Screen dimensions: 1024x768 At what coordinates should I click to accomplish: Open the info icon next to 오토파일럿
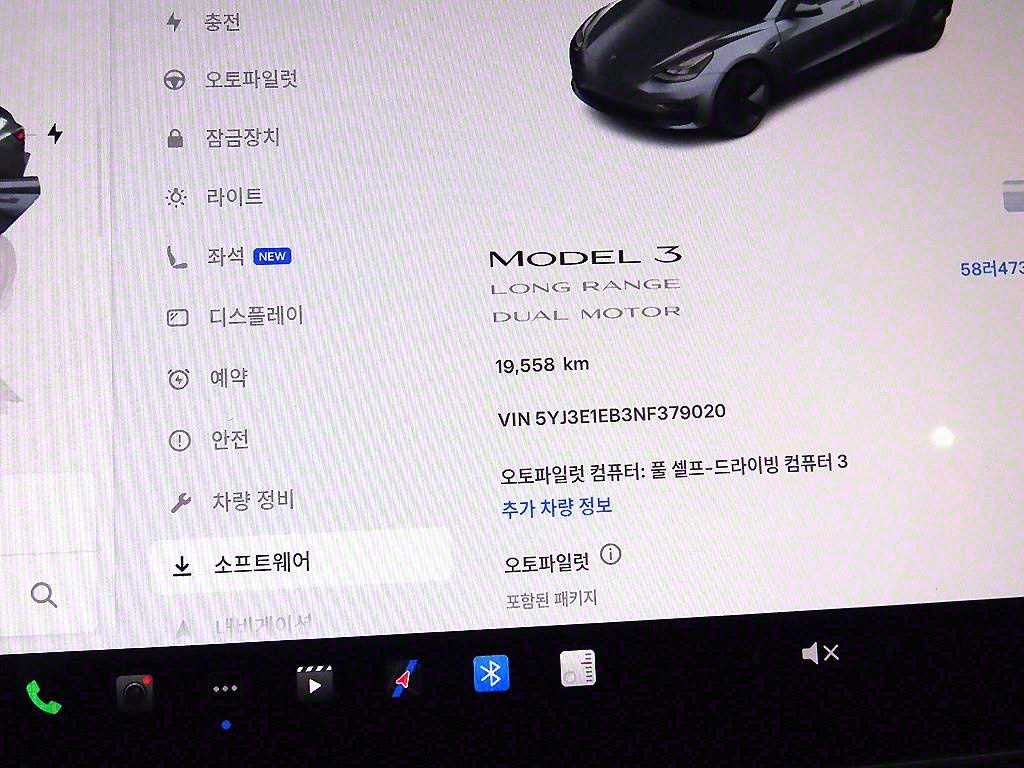pos(610,554)
